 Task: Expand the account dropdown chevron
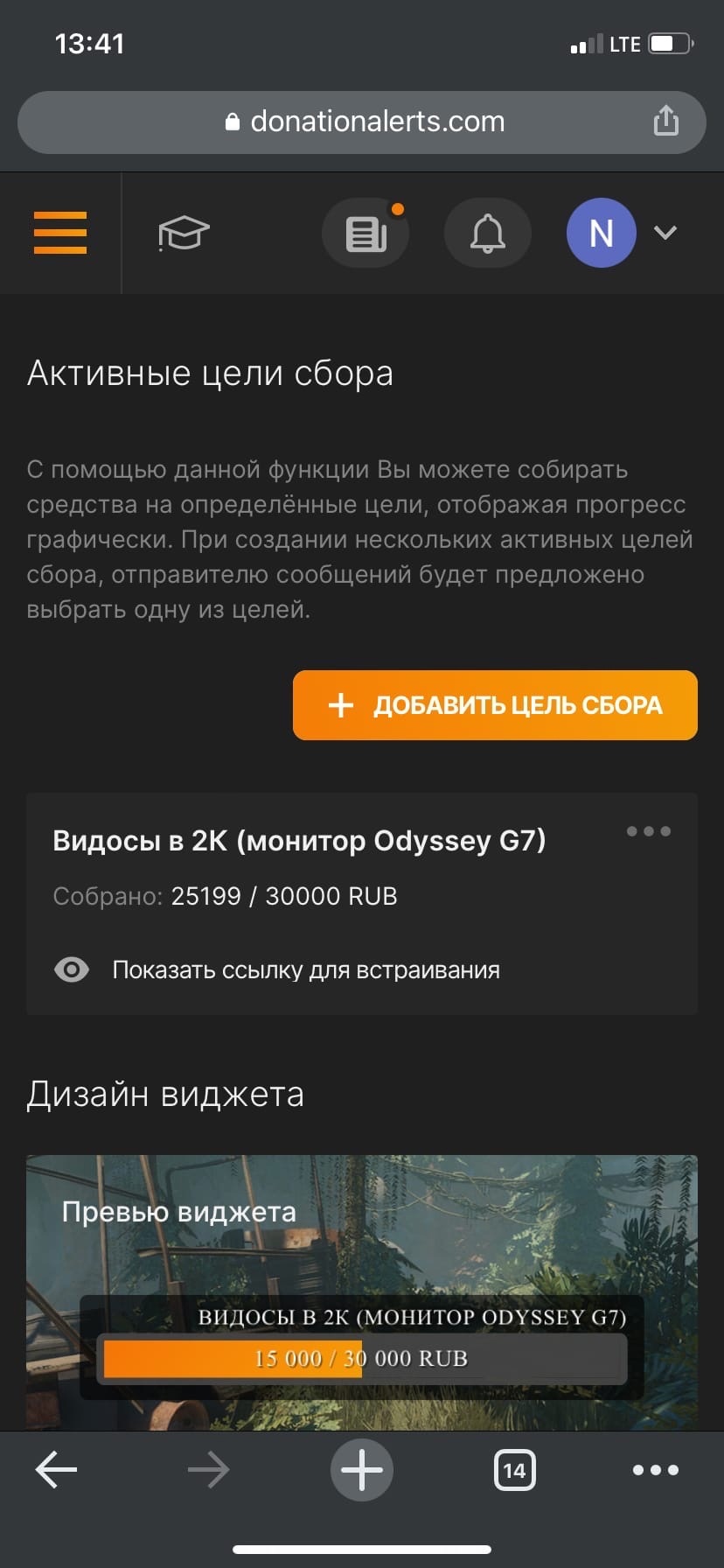(665, 233)
